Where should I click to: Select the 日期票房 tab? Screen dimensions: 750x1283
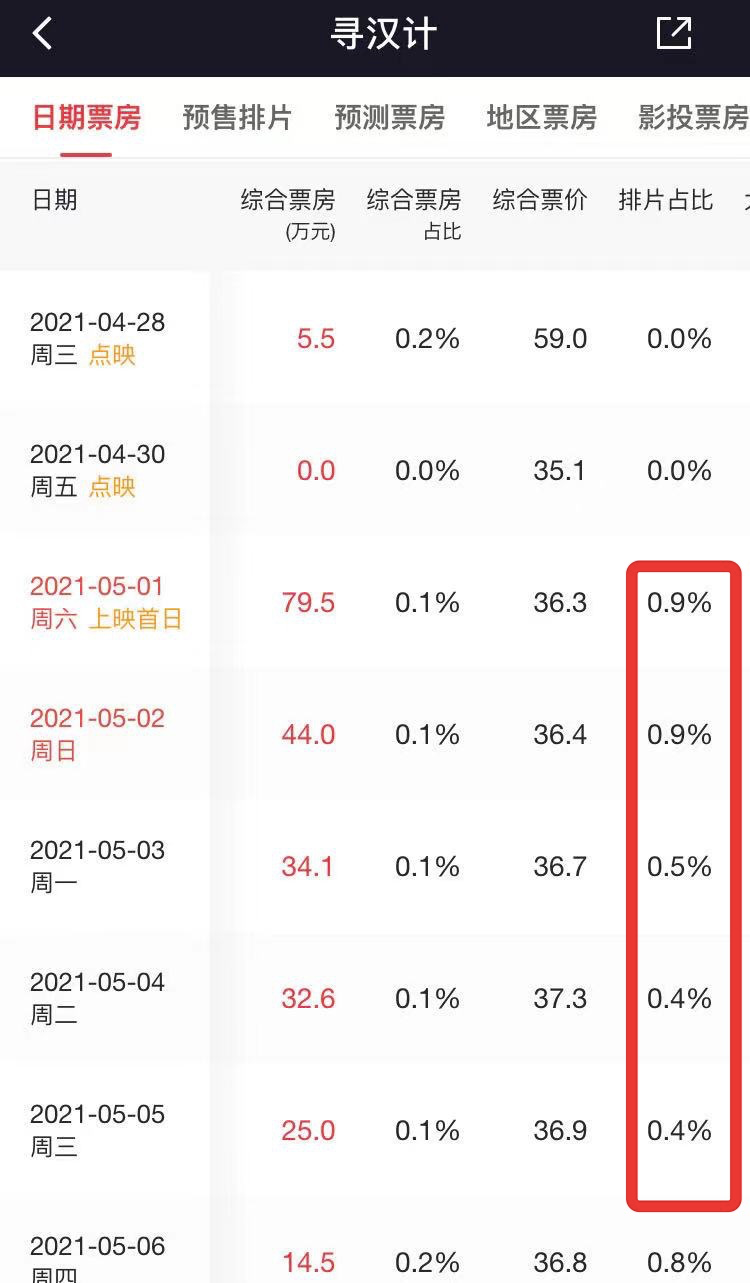[x=86, y=118]
